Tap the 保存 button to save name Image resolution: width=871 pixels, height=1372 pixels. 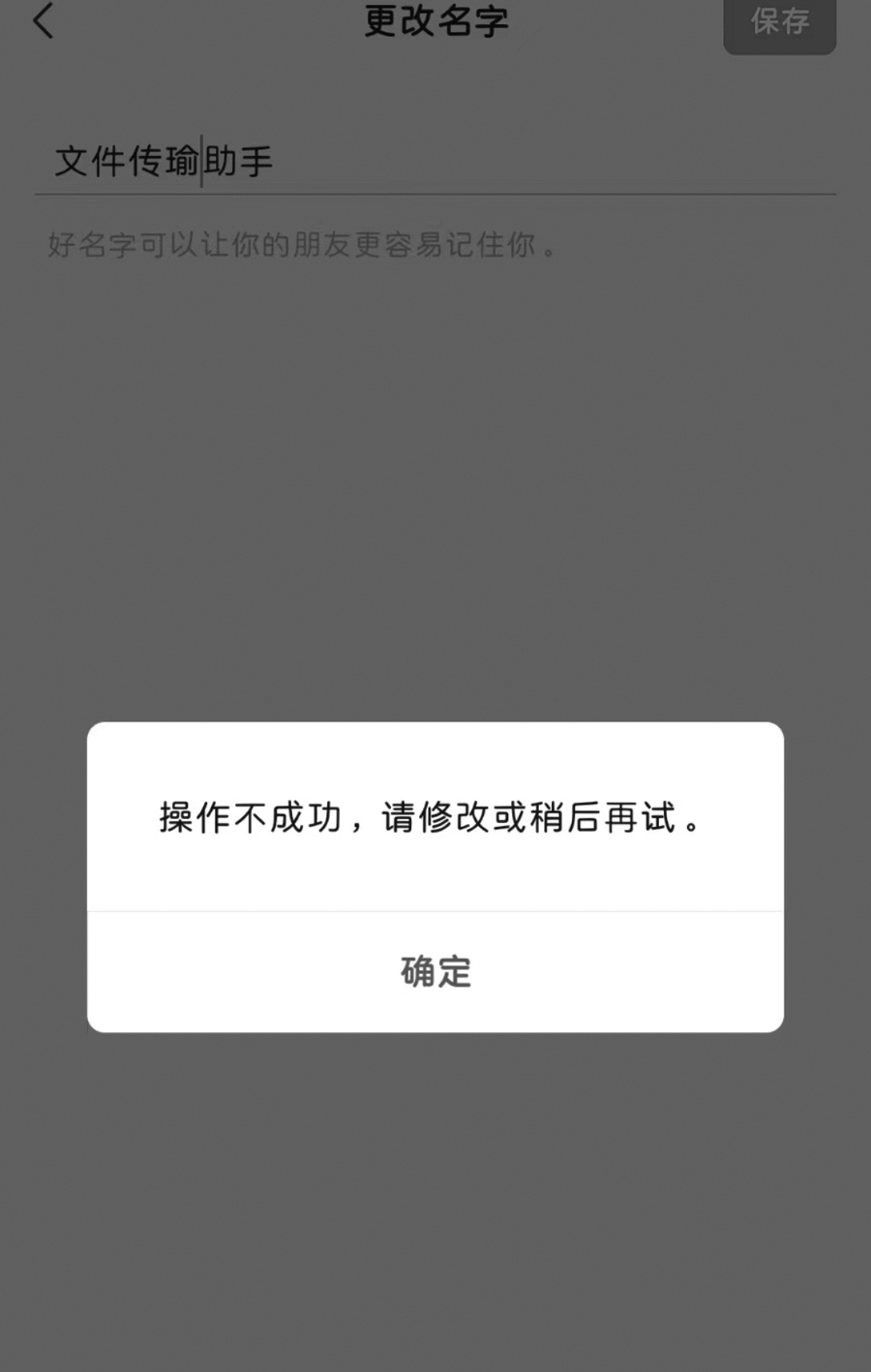click(779, 21)
